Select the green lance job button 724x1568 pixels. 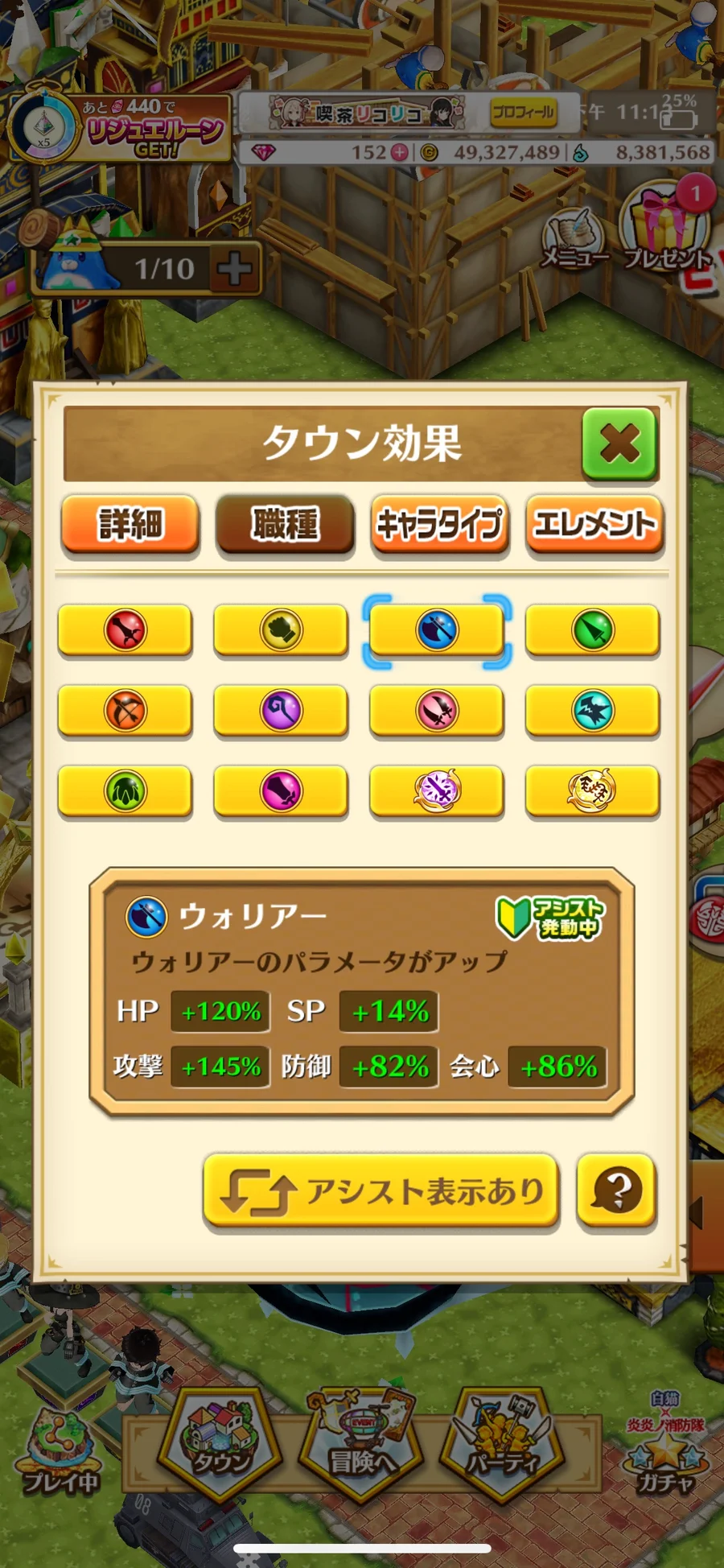click(593, 630)
